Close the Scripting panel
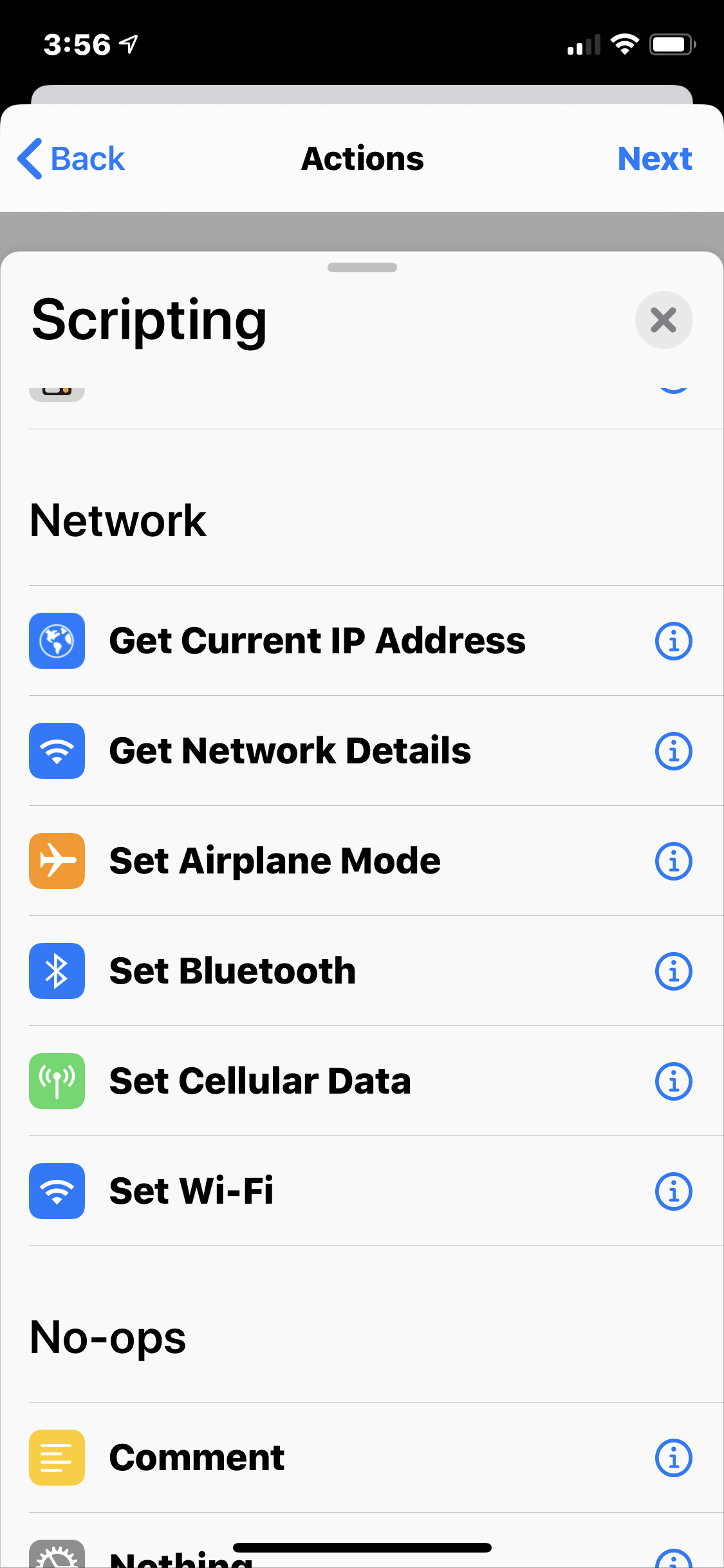This screenshot has width=724, height=1568. [663, 320]
